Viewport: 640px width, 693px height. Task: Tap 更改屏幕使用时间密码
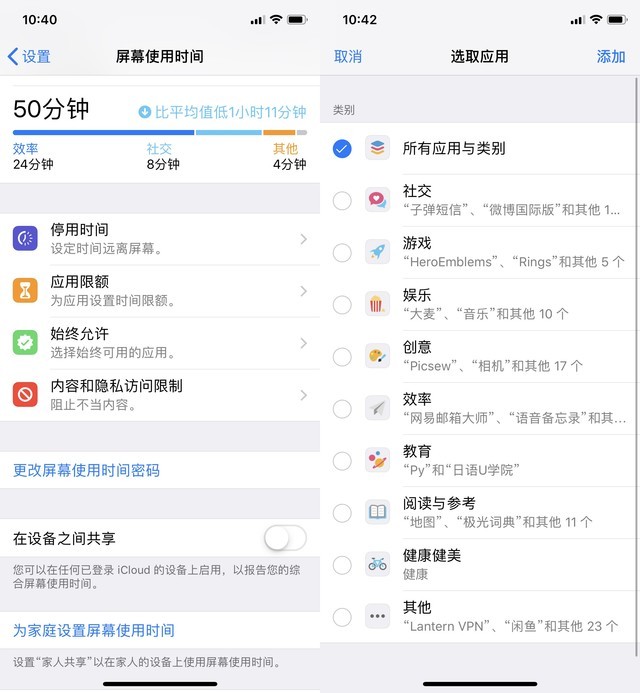pyautogui.click(x=86, y=470)
